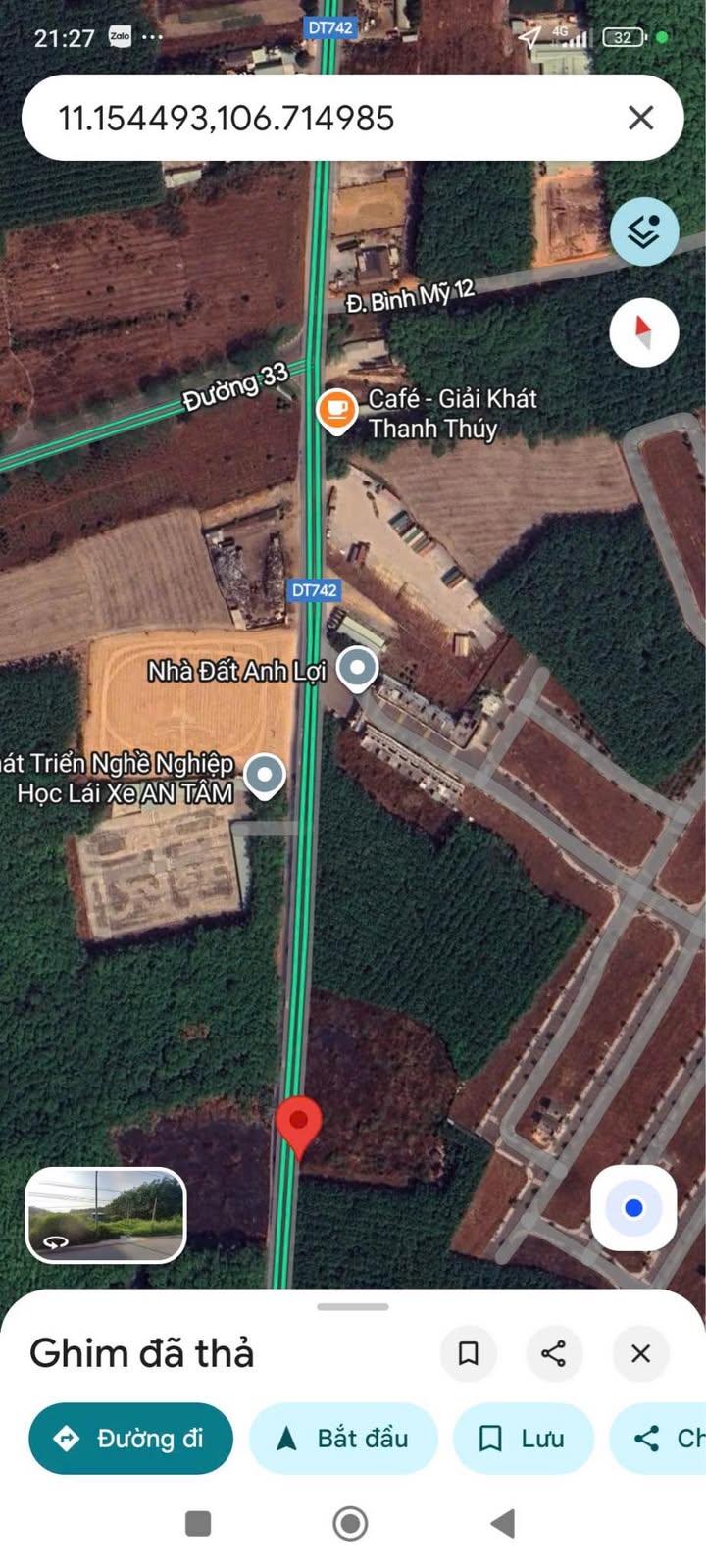Image resolution: width=706 pixels, height=1568 pixels.
Task: Start navigation with Bắt đầu
Action: 343,1438
